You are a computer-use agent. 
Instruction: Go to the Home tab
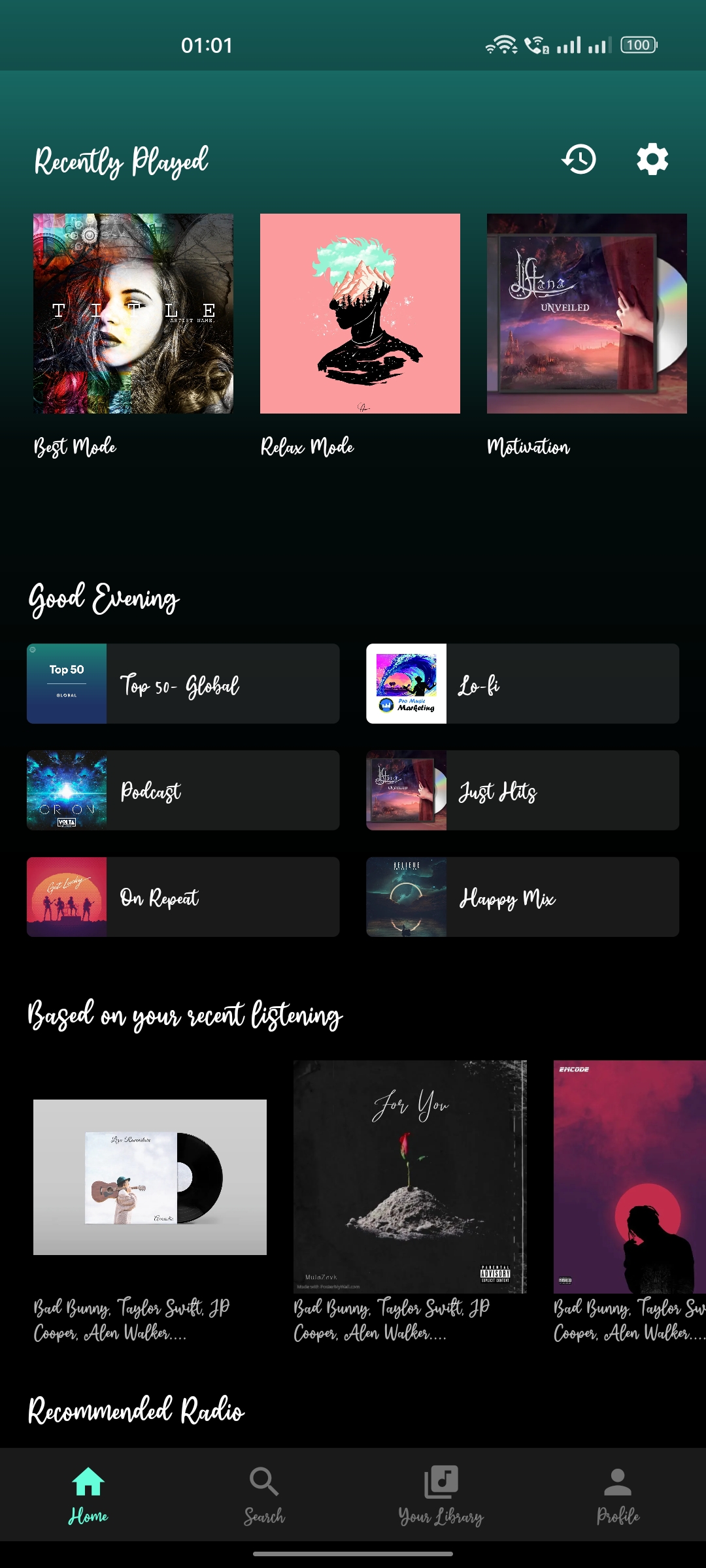coord(88,1495)
